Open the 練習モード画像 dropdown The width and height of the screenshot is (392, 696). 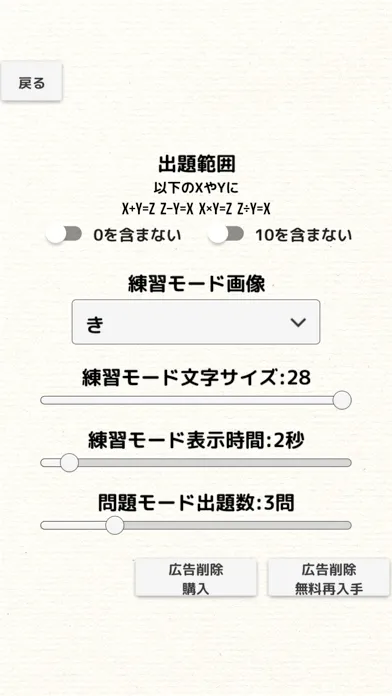pyautogui.click(x=196, y=322)
